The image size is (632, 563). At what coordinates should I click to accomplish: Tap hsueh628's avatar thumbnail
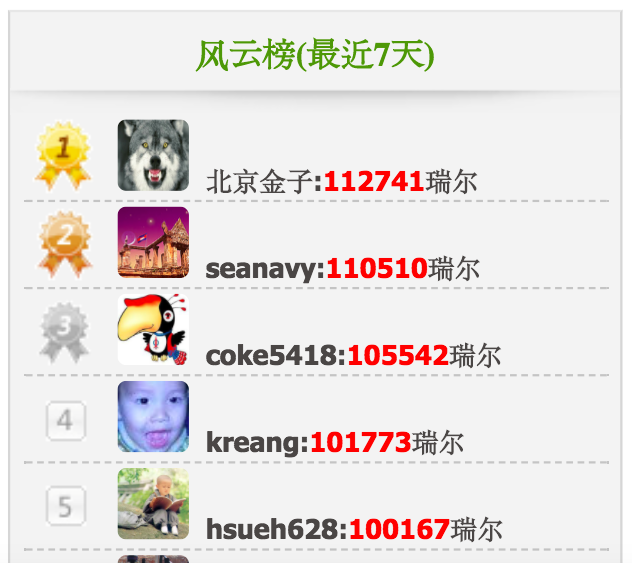pyautogui.click(x=153, y=503)
